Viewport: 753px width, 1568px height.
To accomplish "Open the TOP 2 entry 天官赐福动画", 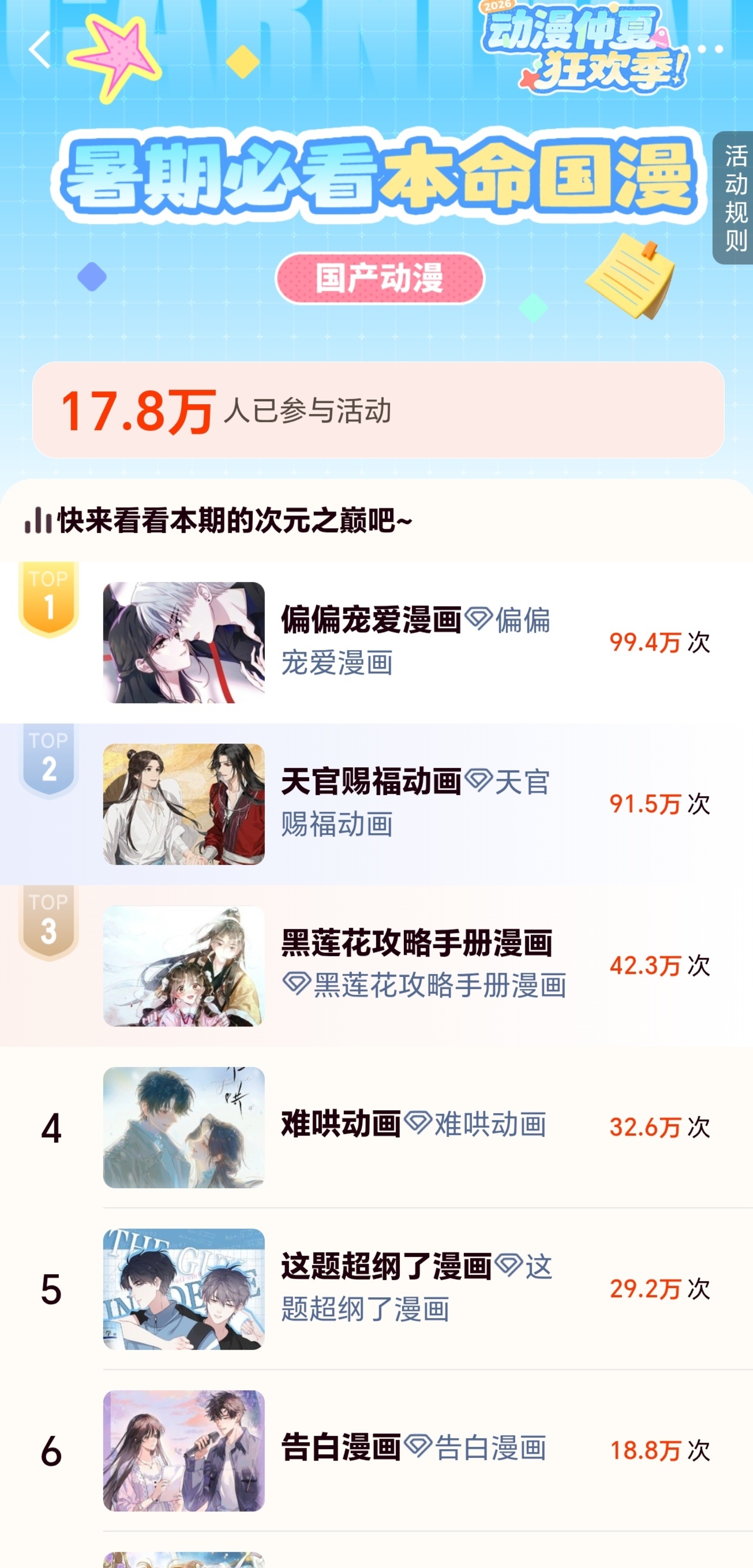I will (376, 804).
